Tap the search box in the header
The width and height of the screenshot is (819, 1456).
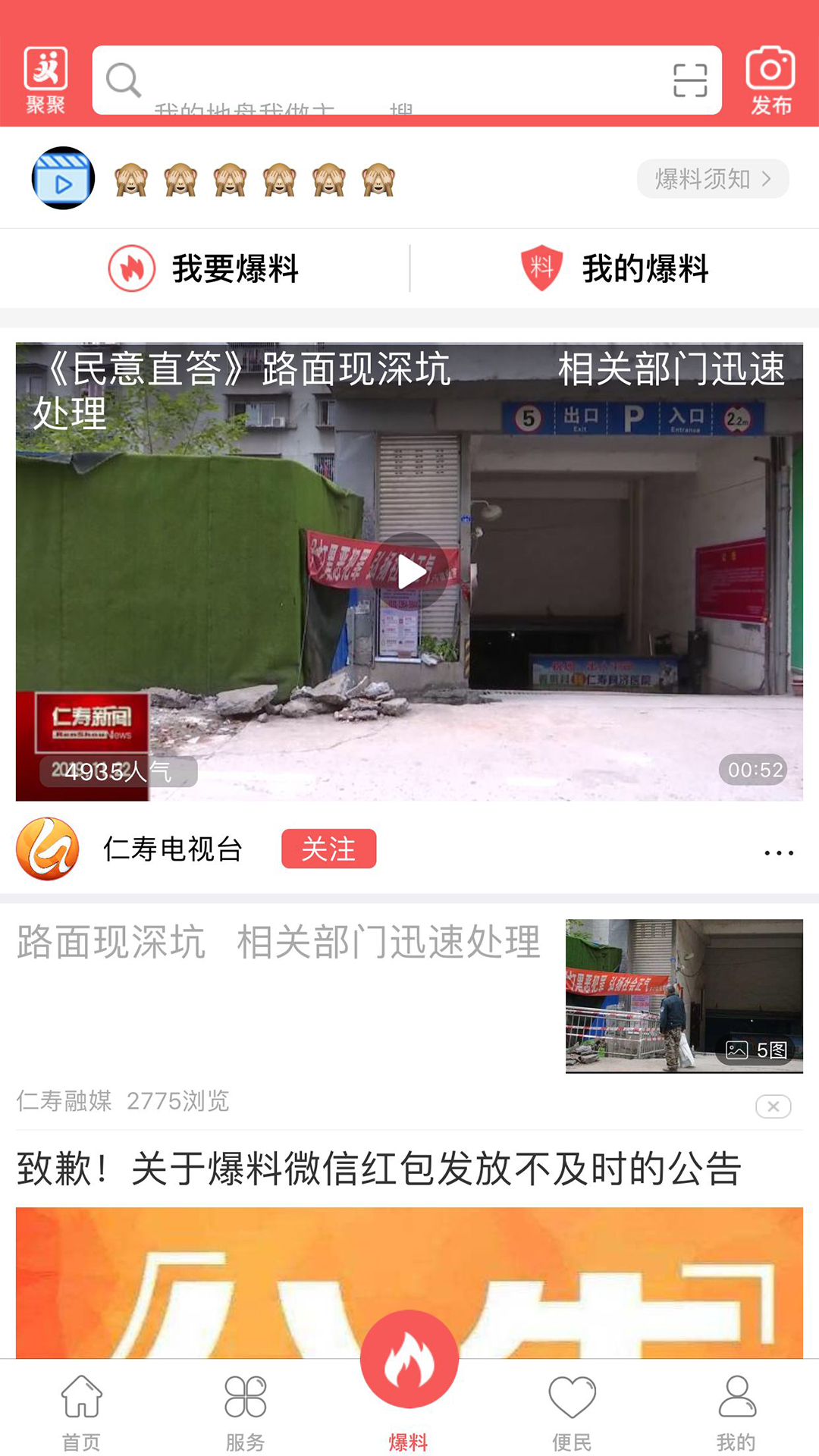tap(379, 80)
